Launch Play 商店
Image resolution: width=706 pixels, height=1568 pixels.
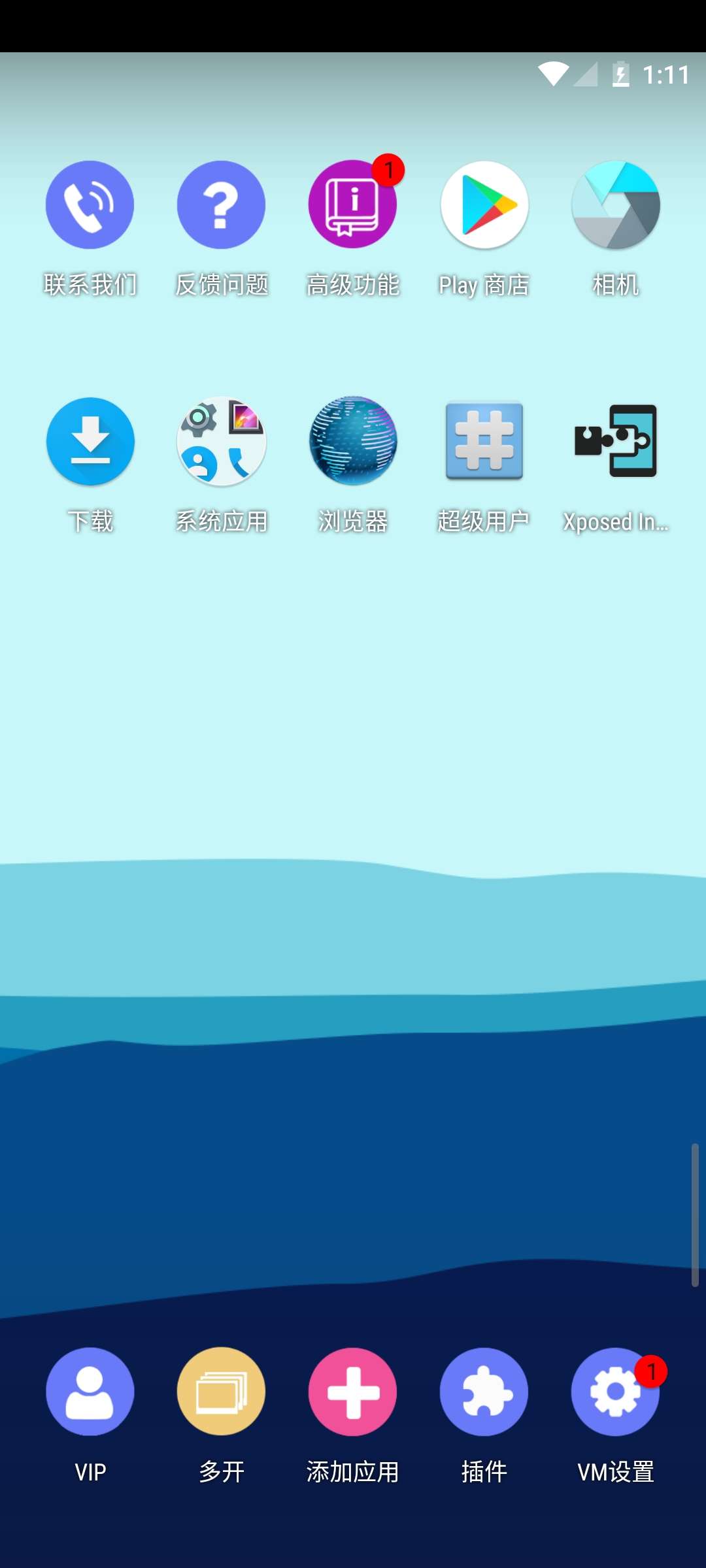pos(484,205)
